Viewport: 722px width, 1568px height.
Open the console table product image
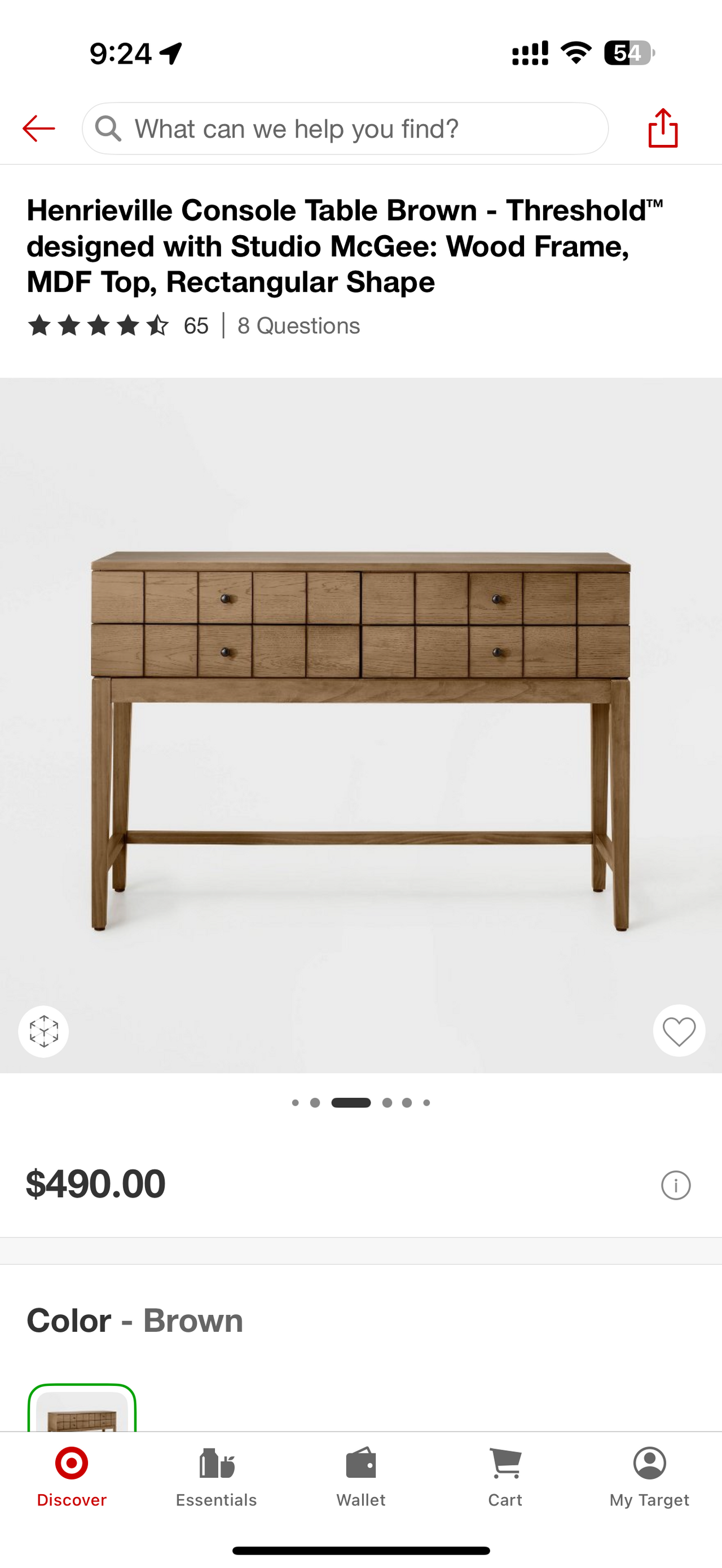click(361, 725)
